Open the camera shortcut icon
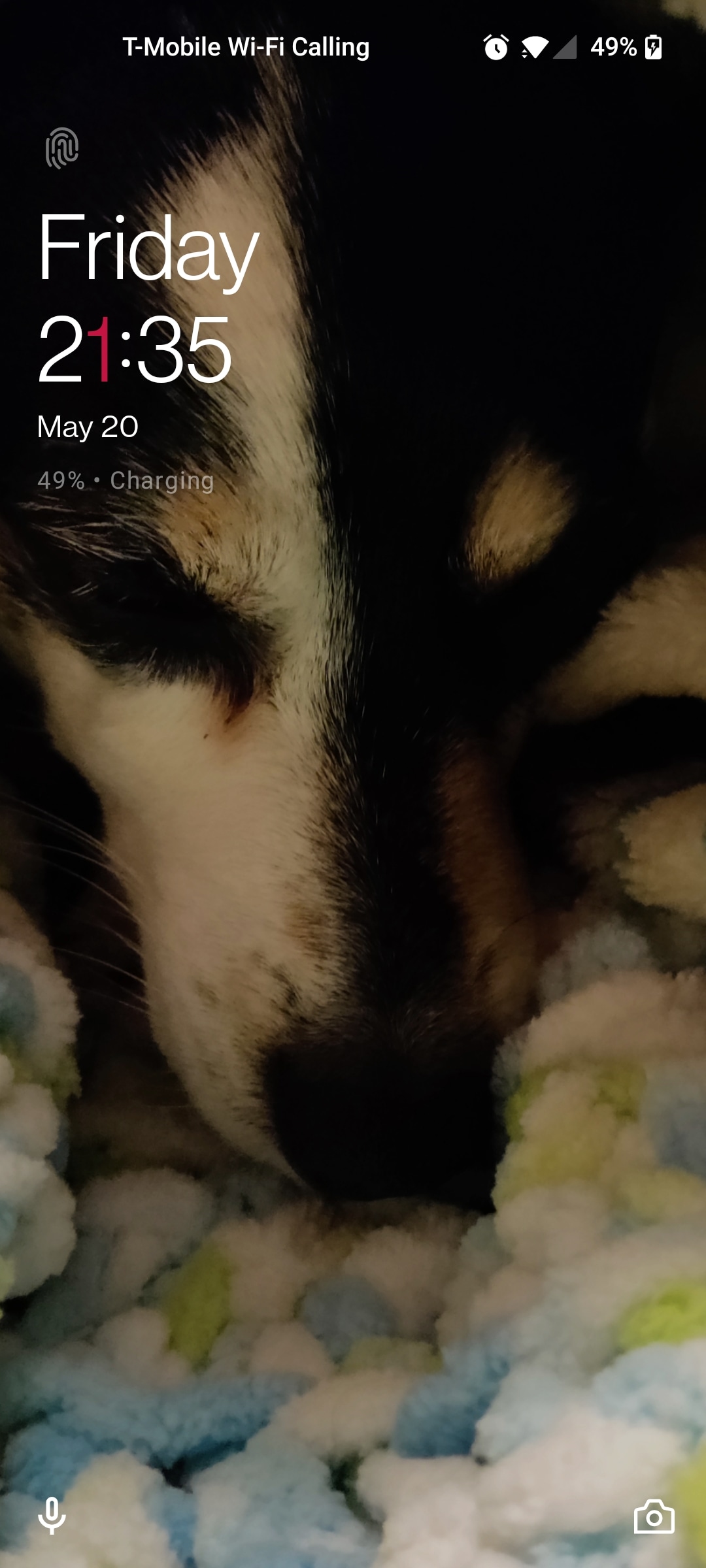 point(654,1516)
